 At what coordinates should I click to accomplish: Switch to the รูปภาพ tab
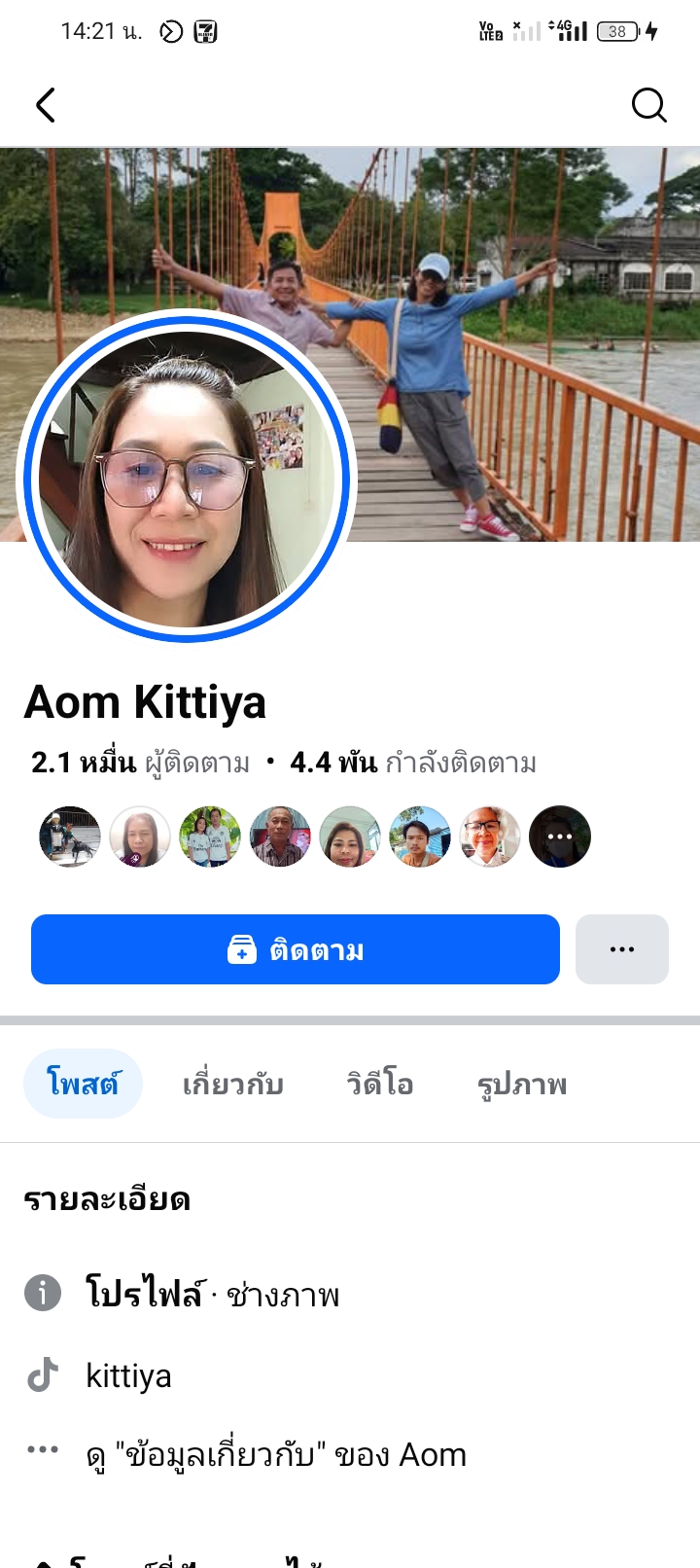[x=522, y=1084]
